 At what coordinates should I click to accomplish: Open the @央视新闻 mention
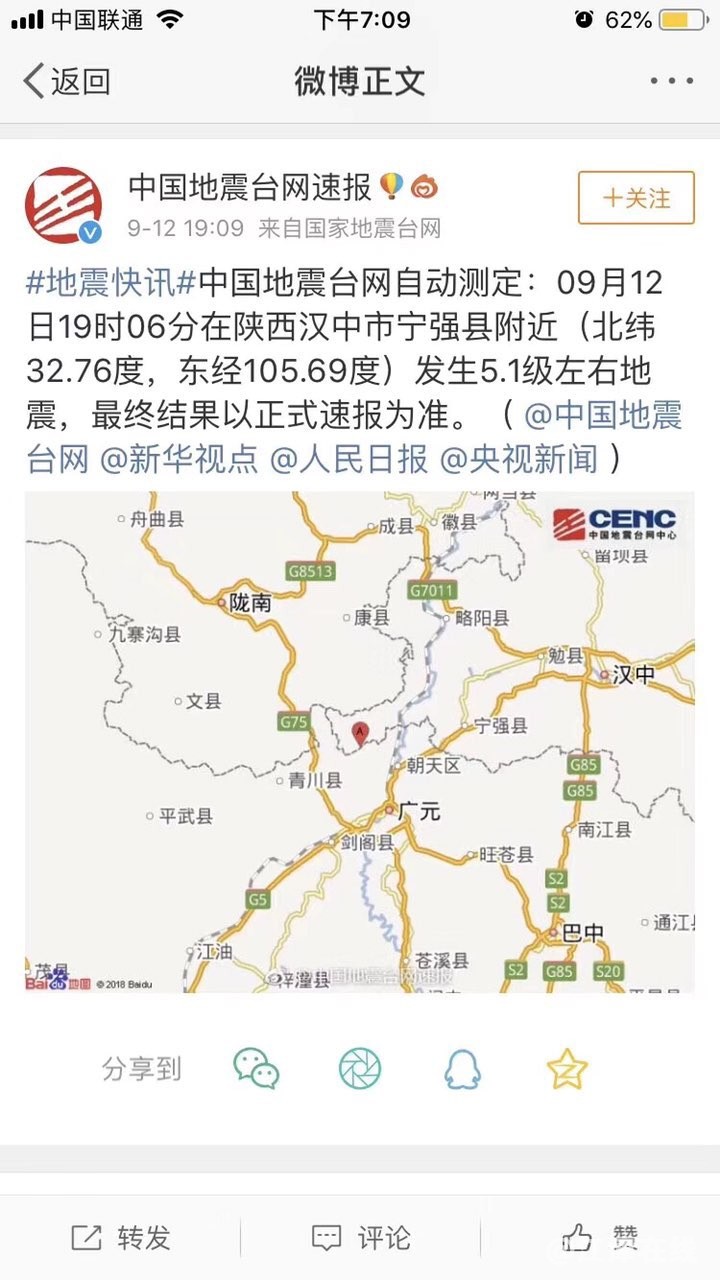518,459
